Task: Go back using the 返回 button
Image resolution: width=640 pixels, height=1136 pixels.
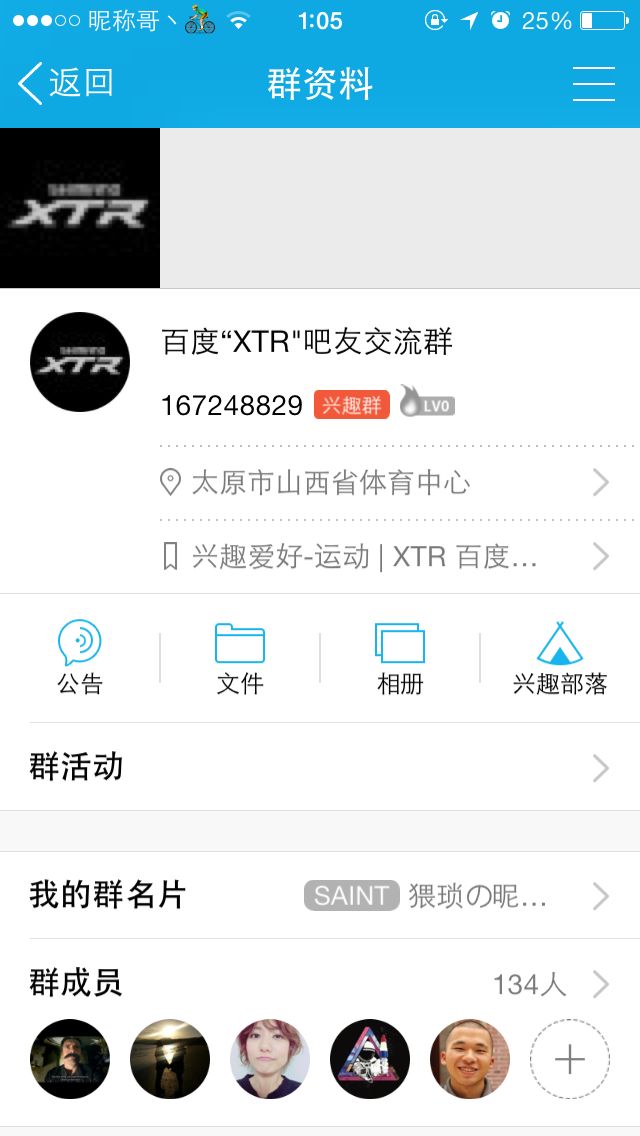Action: point(66,83)
